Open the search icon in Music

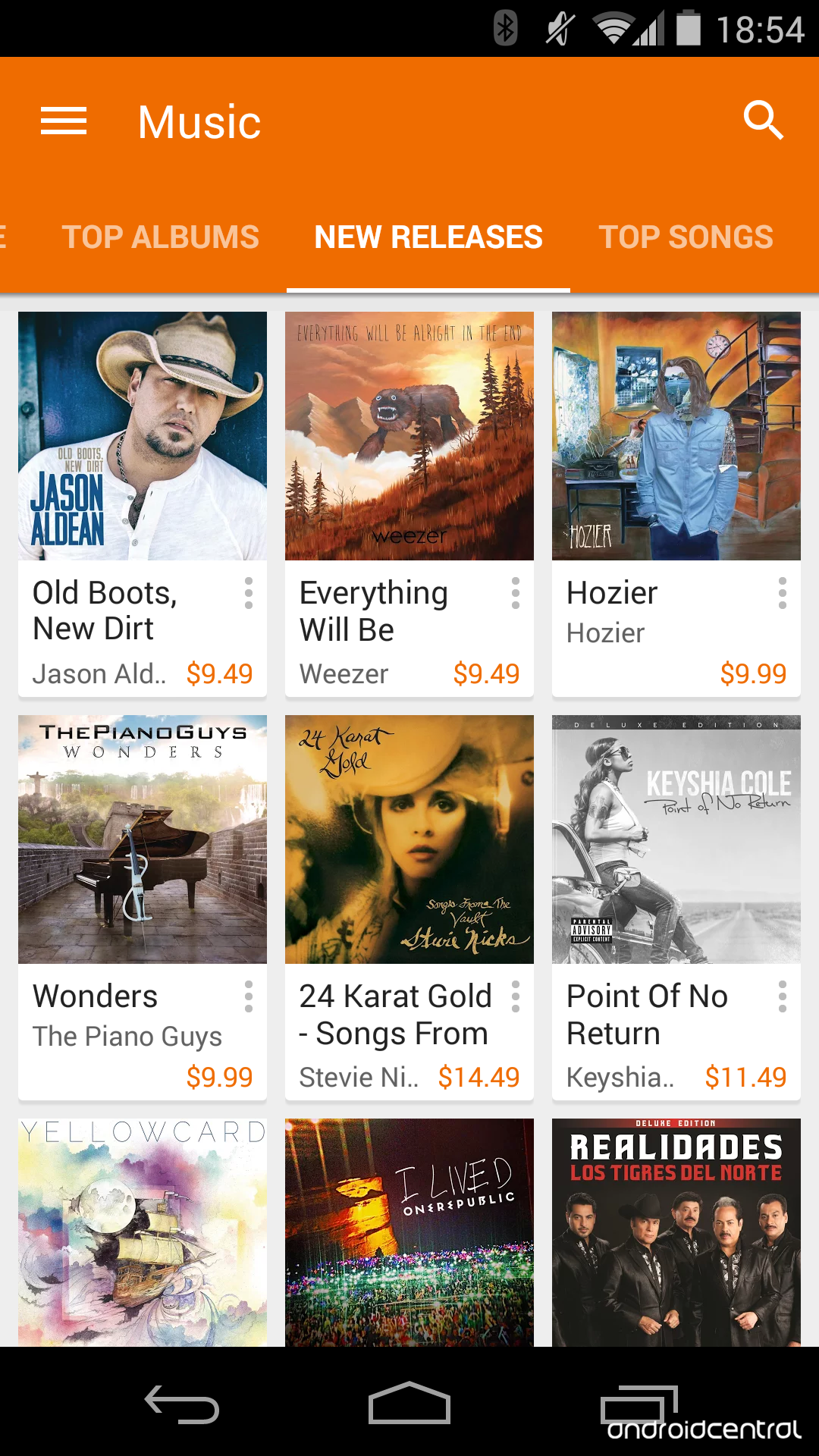coord(763,120)
